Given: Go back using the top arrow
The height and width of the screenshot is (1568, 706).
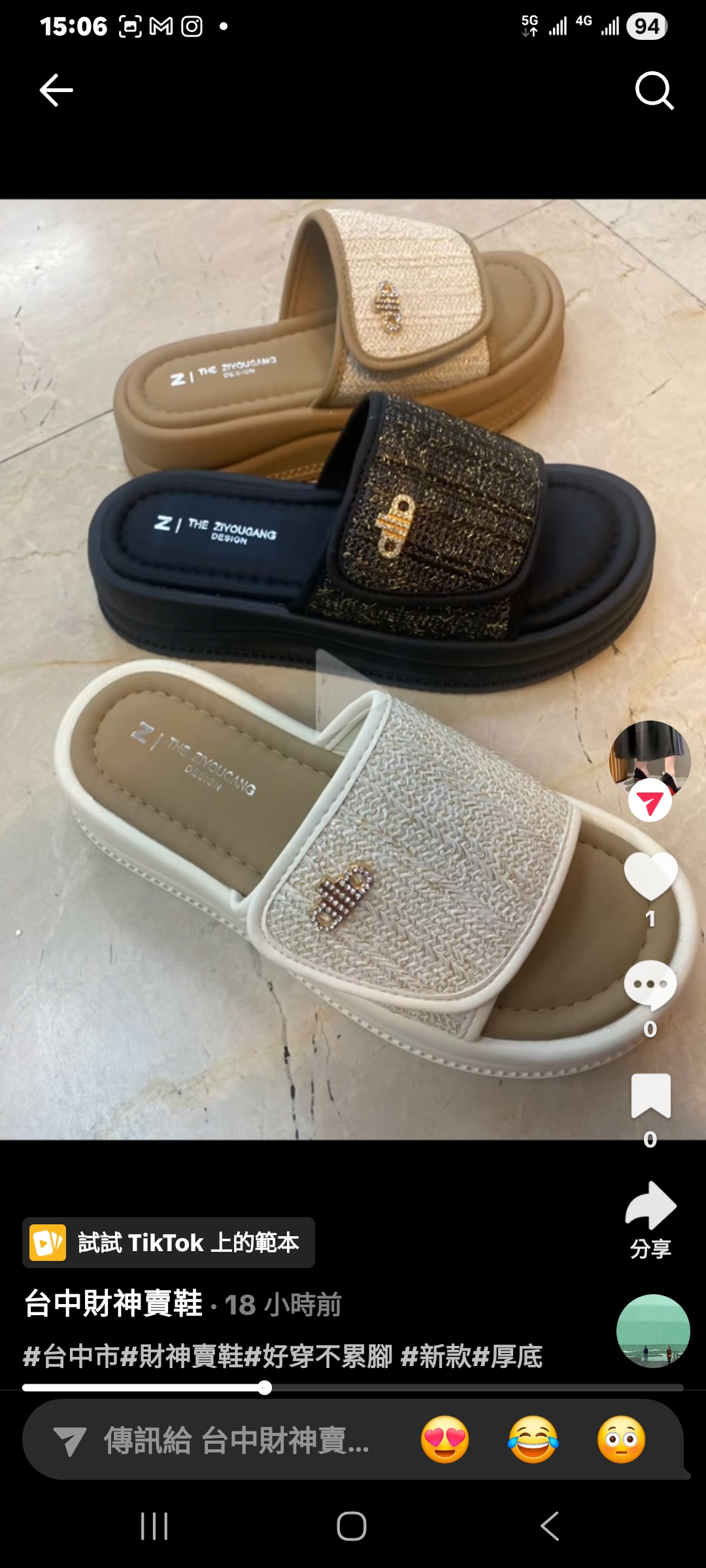Looking at the screenshot, I should [x=56, y=90].
